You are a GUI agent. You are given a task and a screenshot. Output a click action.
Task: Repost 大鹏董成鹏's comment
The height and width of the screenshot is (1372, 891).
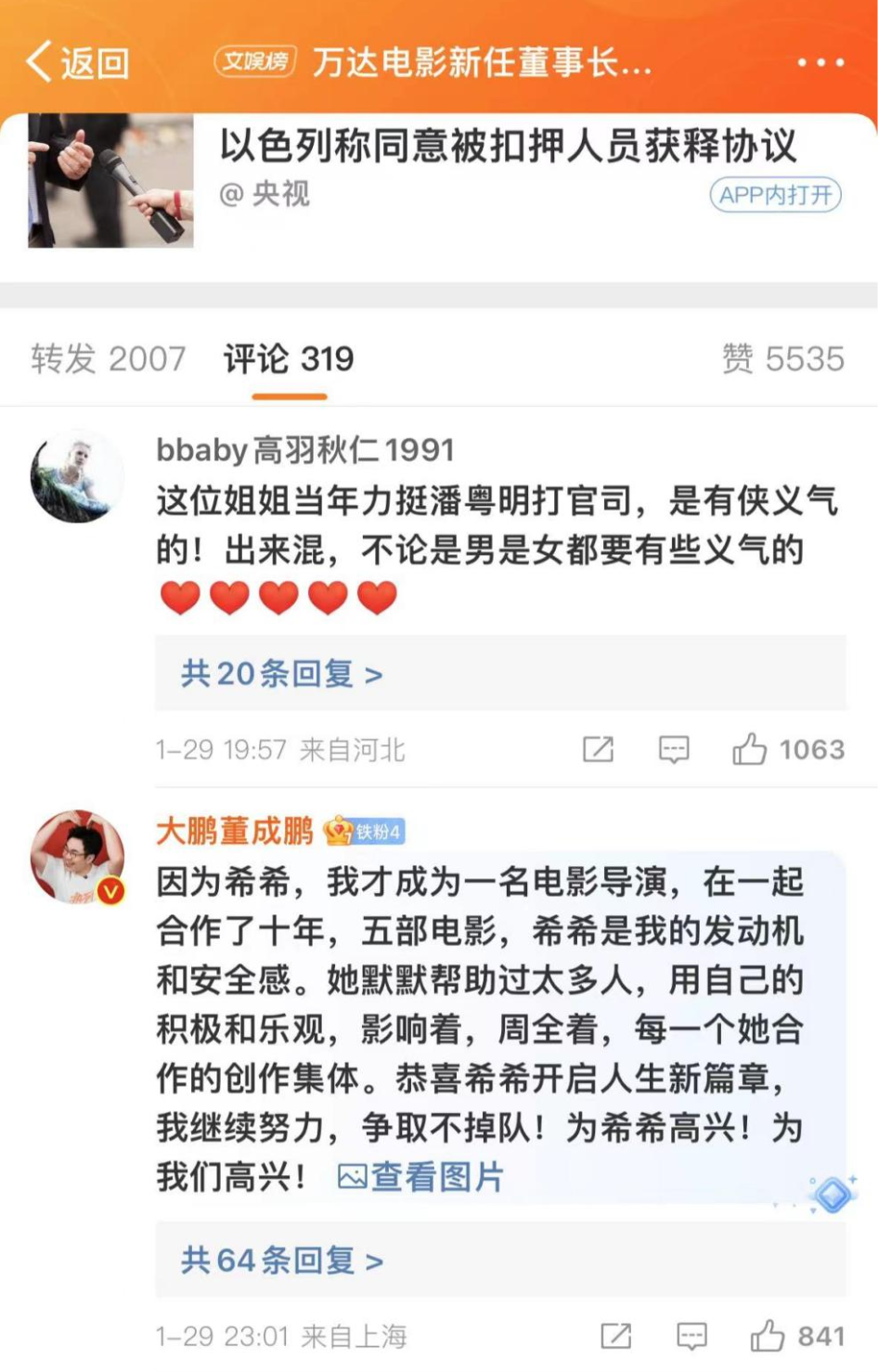pos(616,1337)
